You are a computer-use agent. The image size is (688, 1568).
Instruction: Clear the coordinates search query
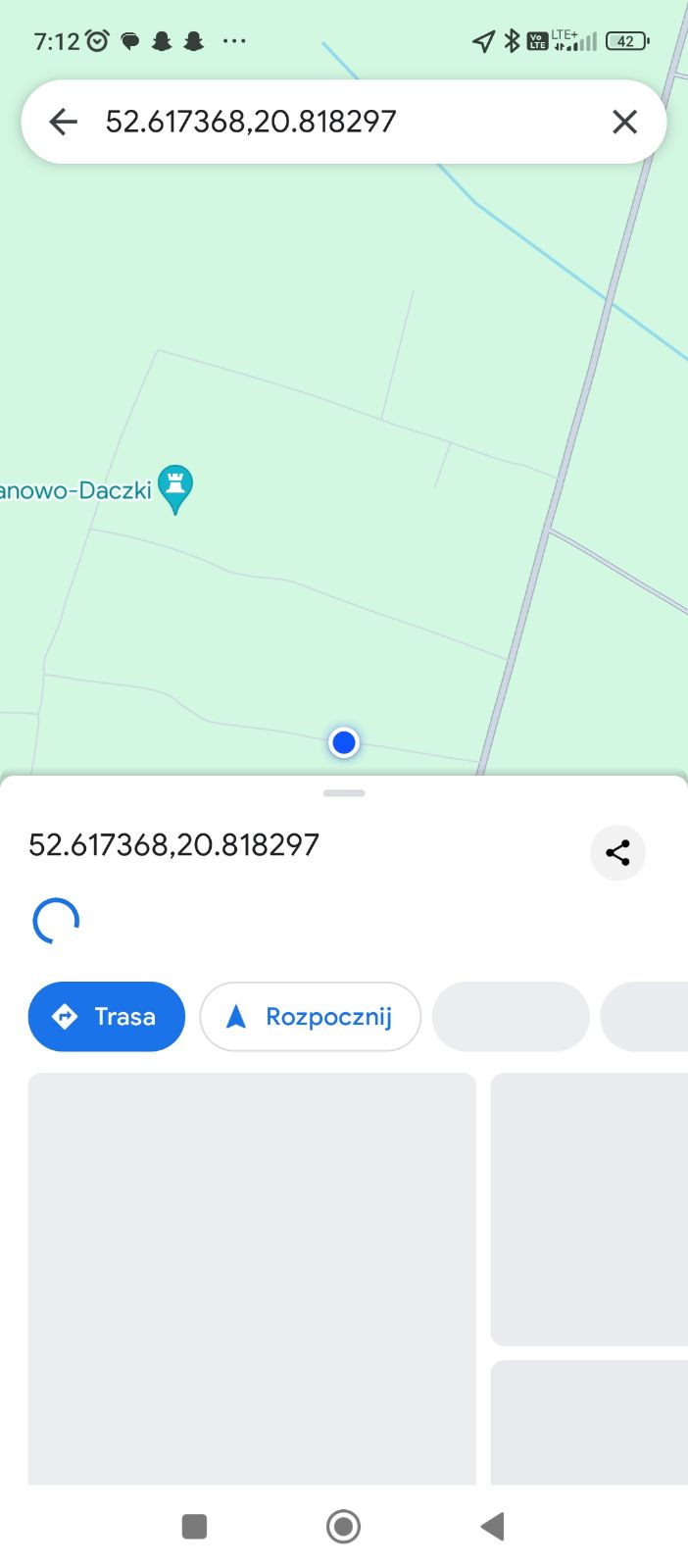click(624, 122)
